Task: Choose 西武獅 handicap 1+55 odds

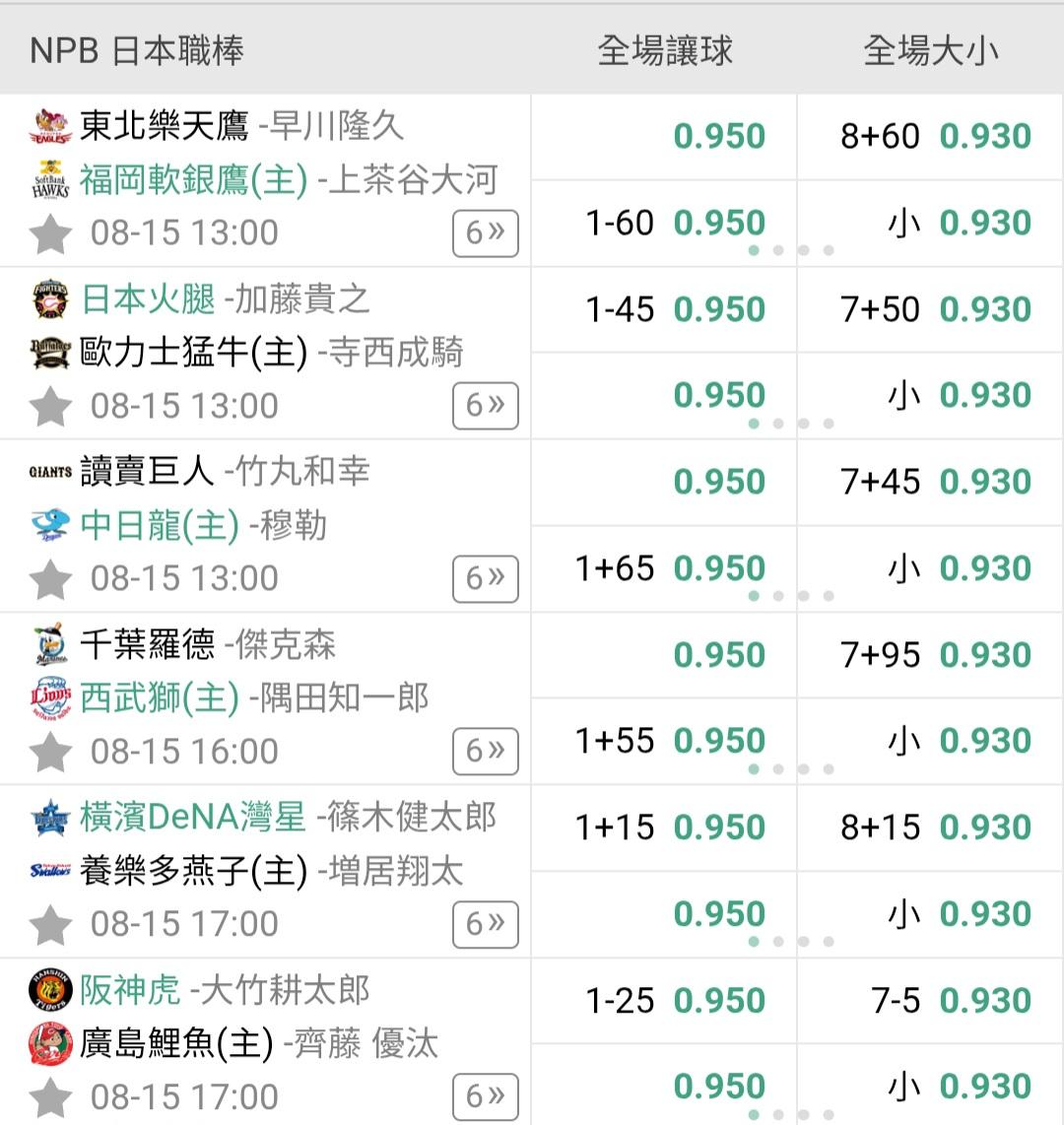Action: [664, 741]
